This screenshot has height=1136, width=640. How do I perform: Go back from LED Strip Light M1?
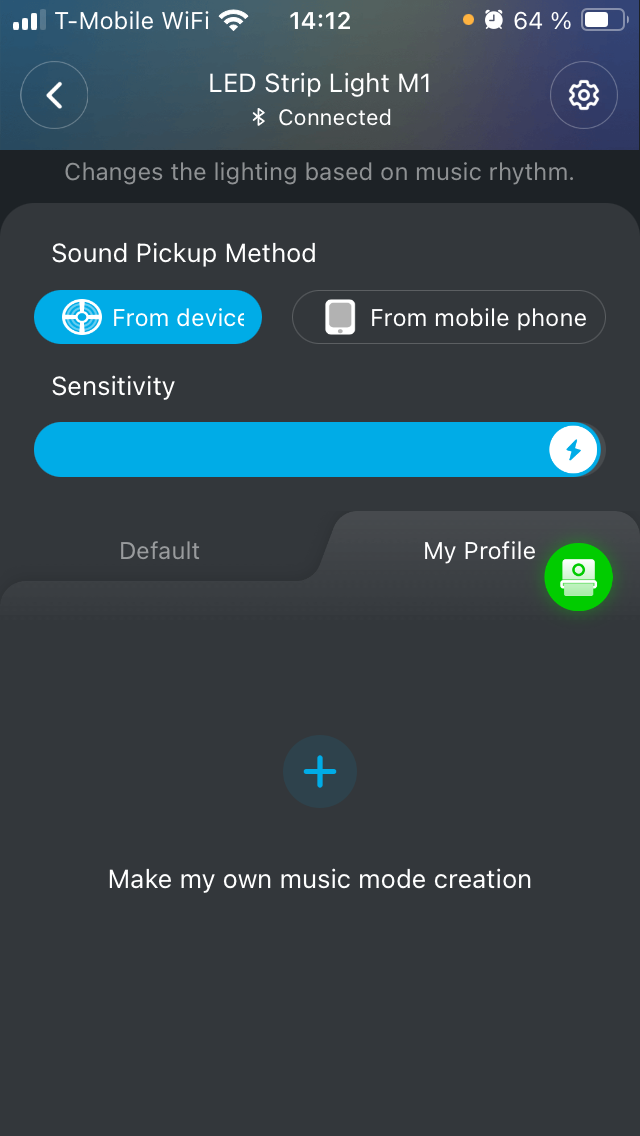pos(54,95)
